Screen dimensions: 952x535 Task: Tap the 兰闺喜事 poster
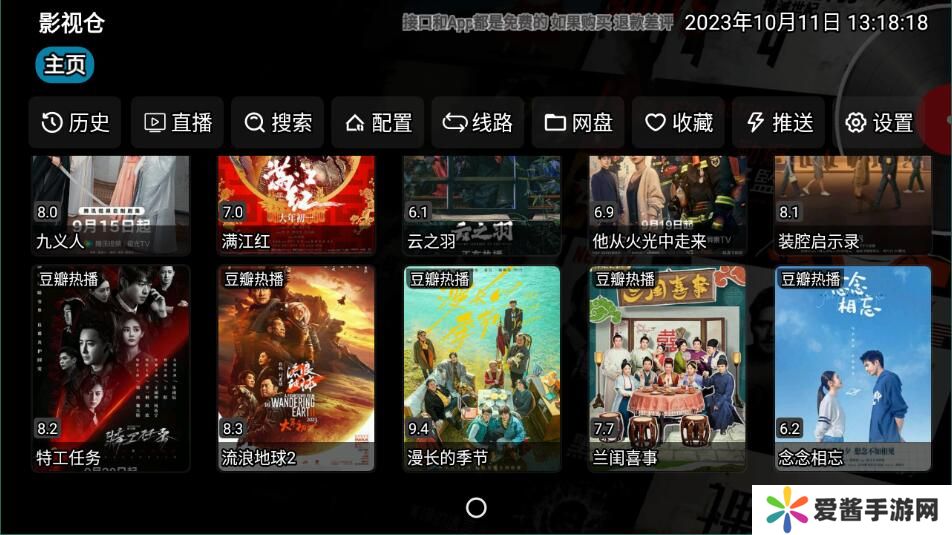[667, 368]
